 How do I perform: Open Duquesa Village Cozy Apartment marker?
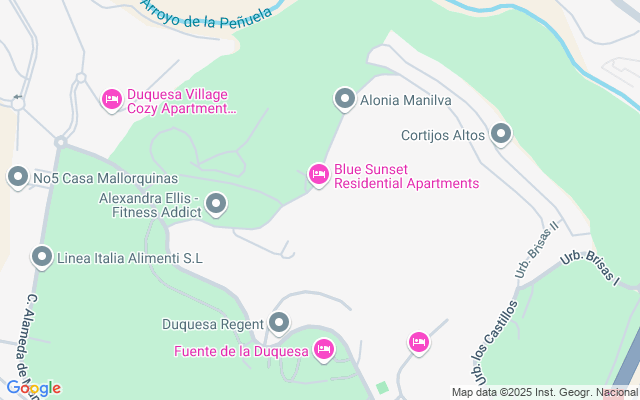(x=112, y=99)
